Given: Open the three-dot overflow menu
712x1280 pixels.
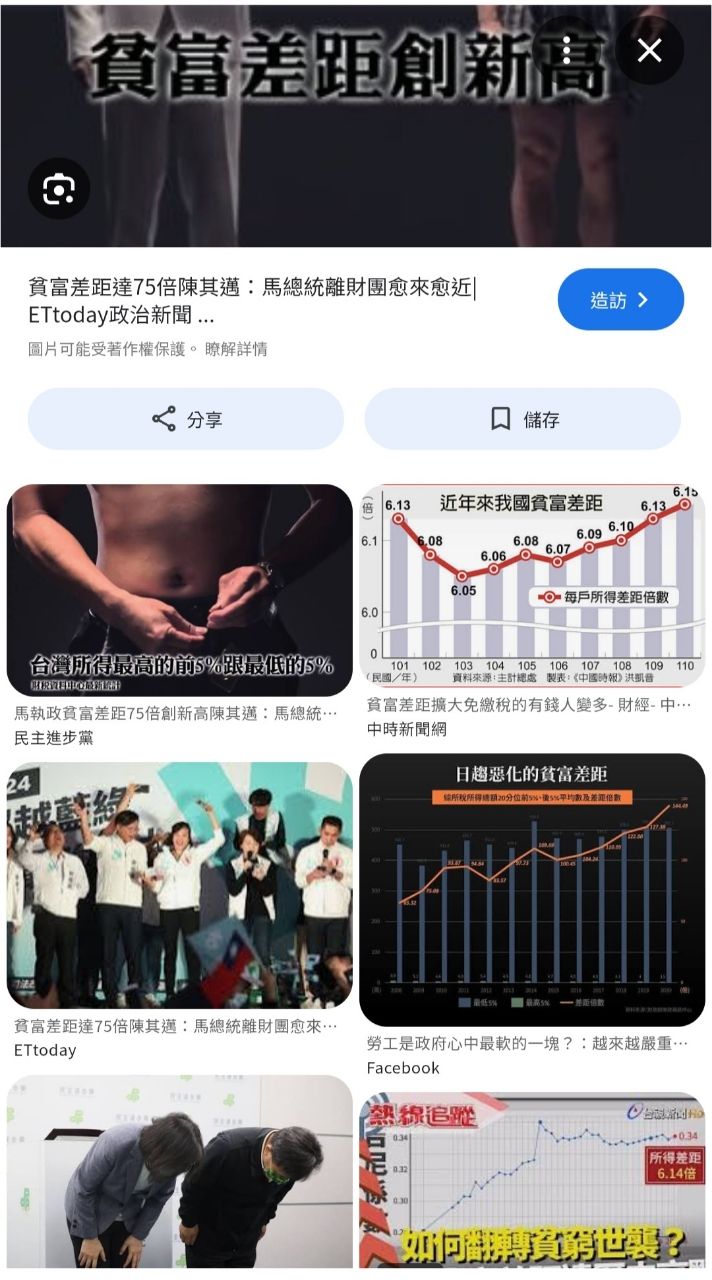Looking at the screenshot, I should point(566,51).
